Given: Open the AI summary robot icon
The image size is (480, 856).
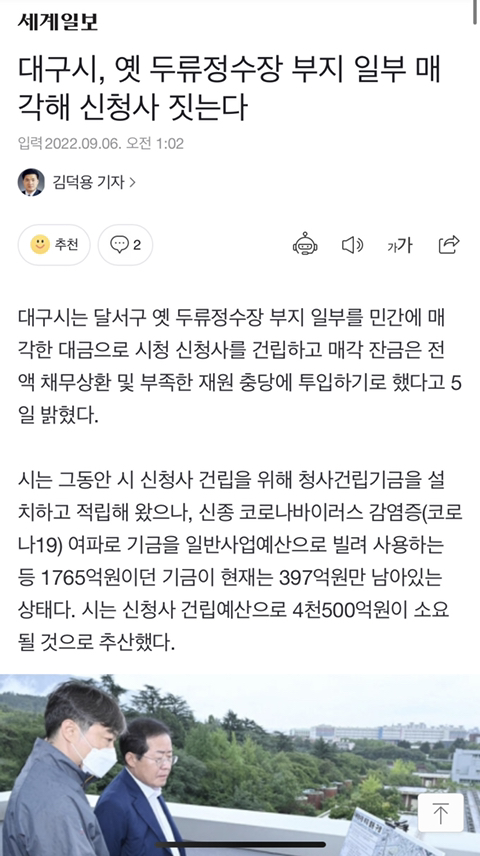Looking at the screenshot, I should coord(305,244).
